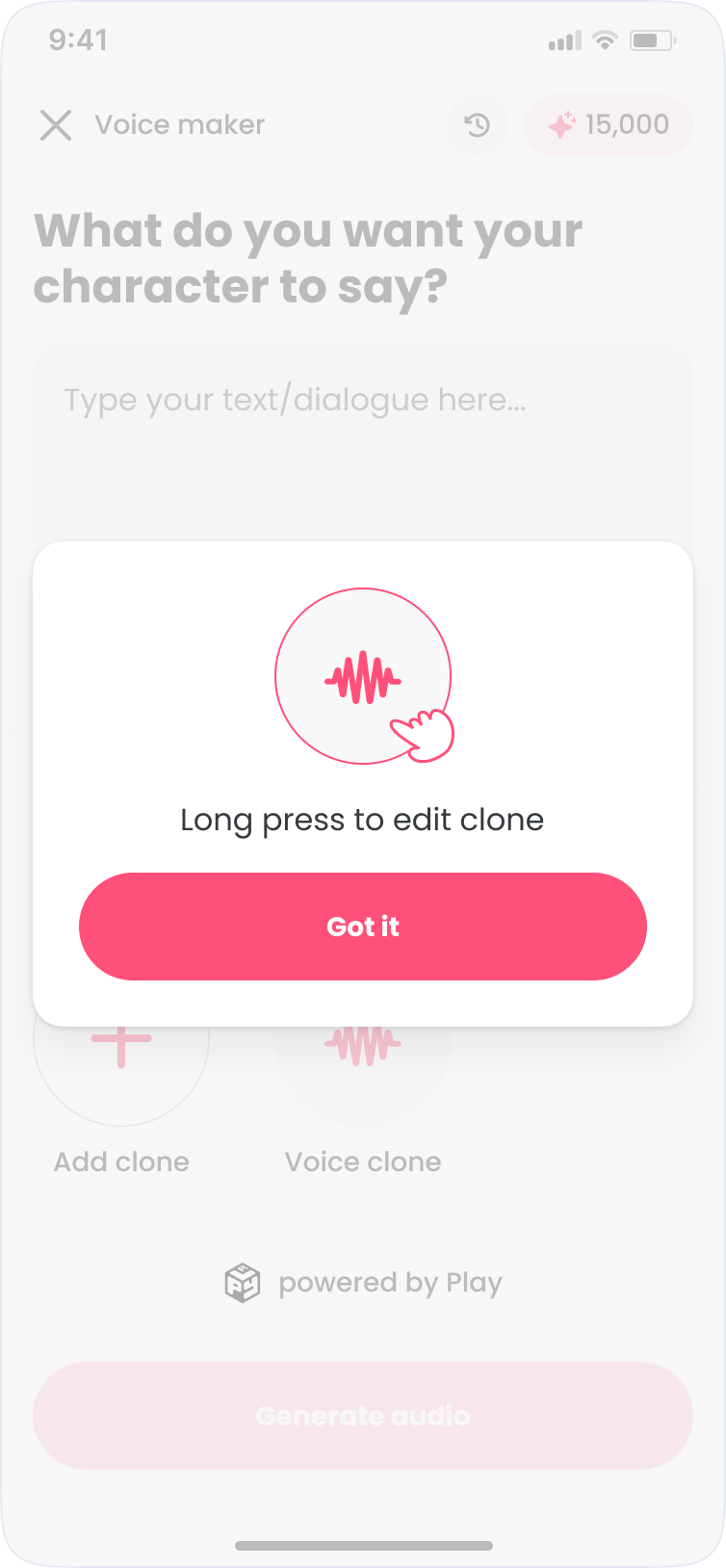Open the 15,000 credits balance
Image resolution: width=726 pixels, height=1568 pixels.
pyautogui.click(x=608, y=125)
